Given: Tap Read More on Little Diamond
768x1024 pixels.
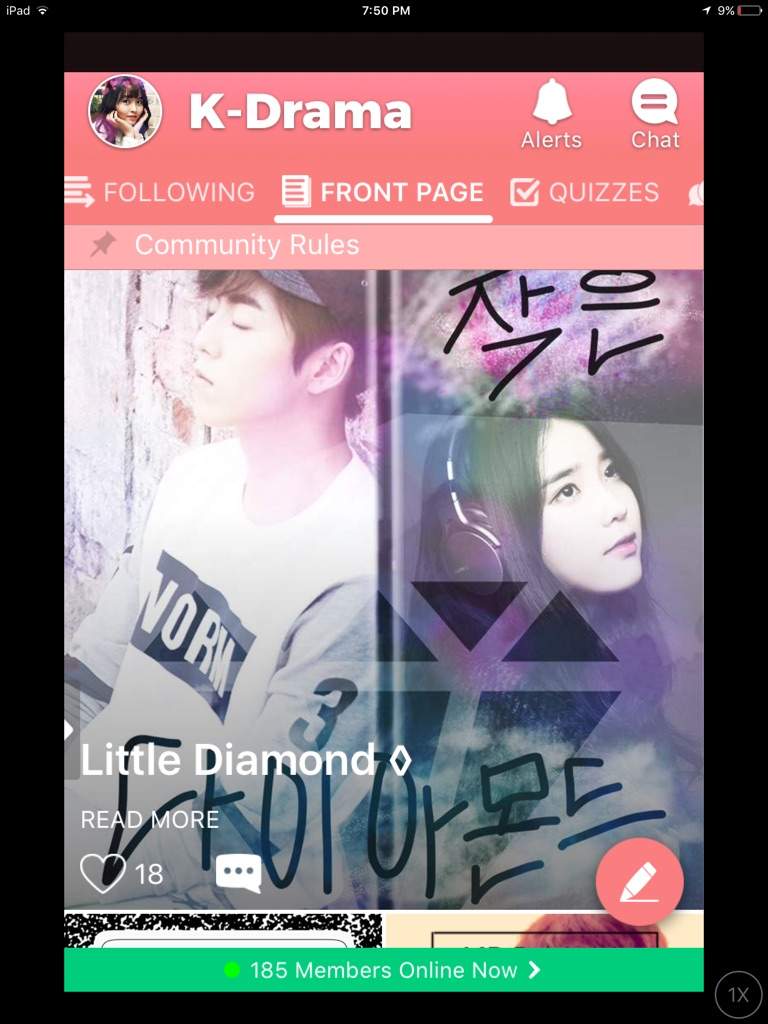Looking at the screenshot, I should pyautogui.click(x=150, y=819).
